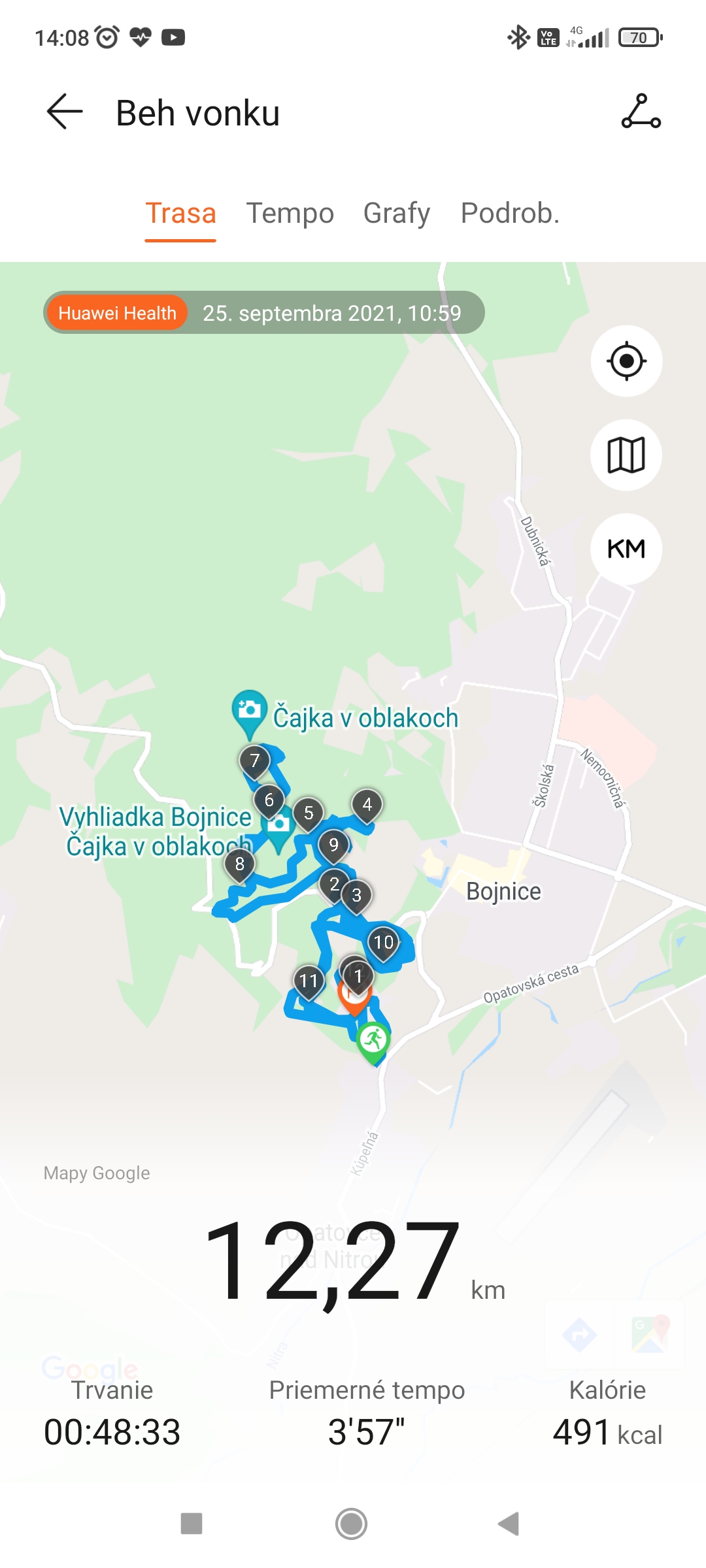The height and width of the screenshot is (1568, 706).
Task: Select the Trasa tab
Action: tap(180, 214)
